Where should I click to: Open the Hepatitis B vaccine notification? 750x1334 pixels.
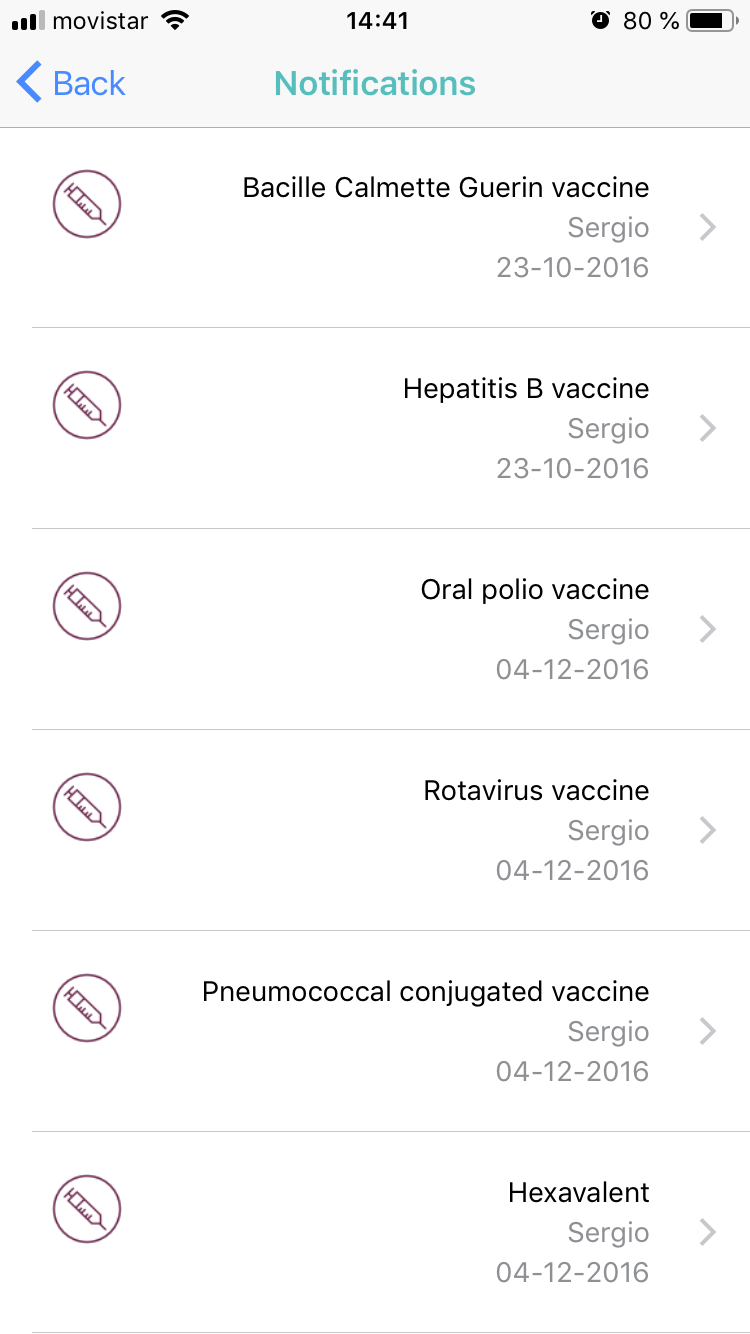[375, 428]
